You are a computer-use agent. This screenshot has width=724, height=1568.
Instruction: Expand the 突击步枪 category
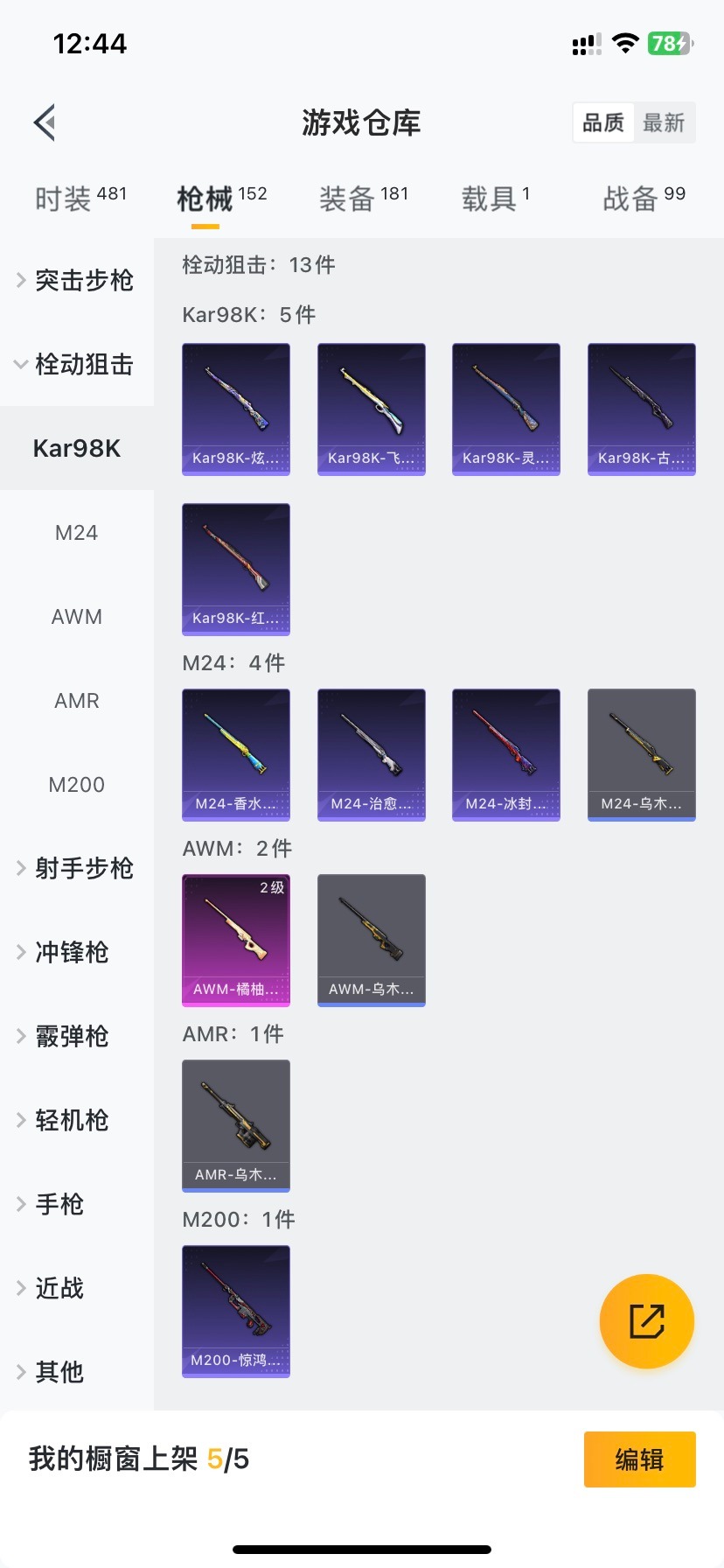(77, 280)
